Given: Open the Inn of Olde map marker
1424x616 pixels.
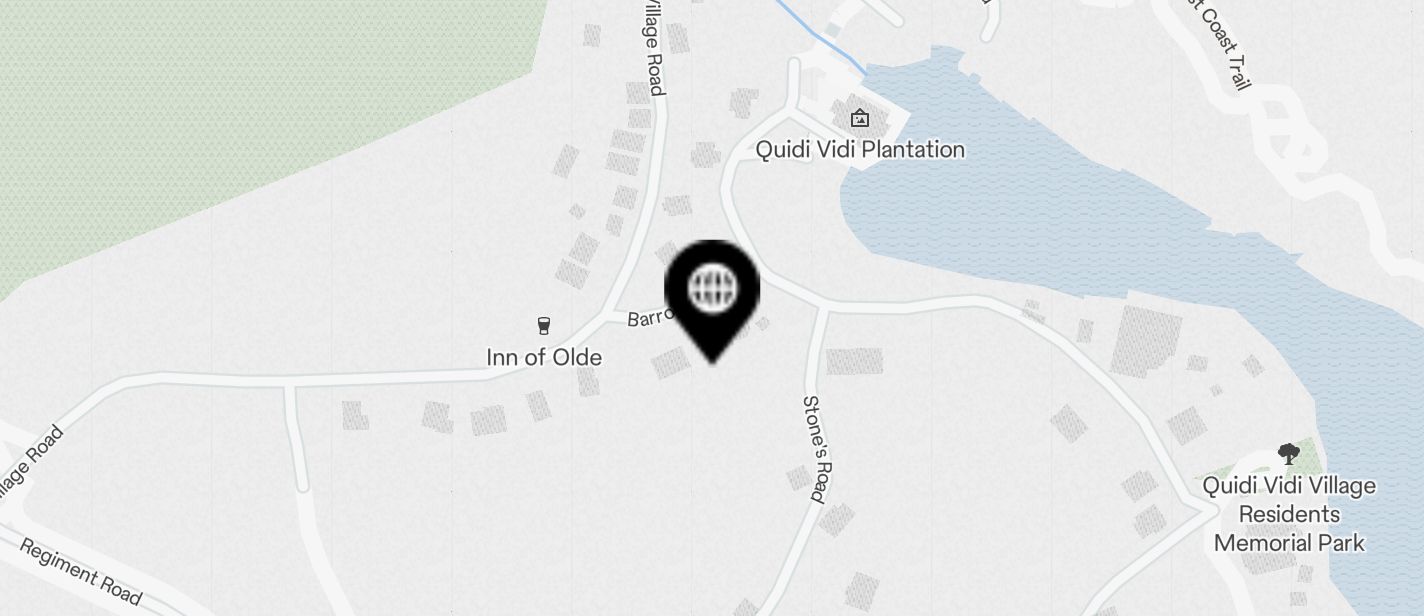Looking at the screenshot, I should pos(544,326).
